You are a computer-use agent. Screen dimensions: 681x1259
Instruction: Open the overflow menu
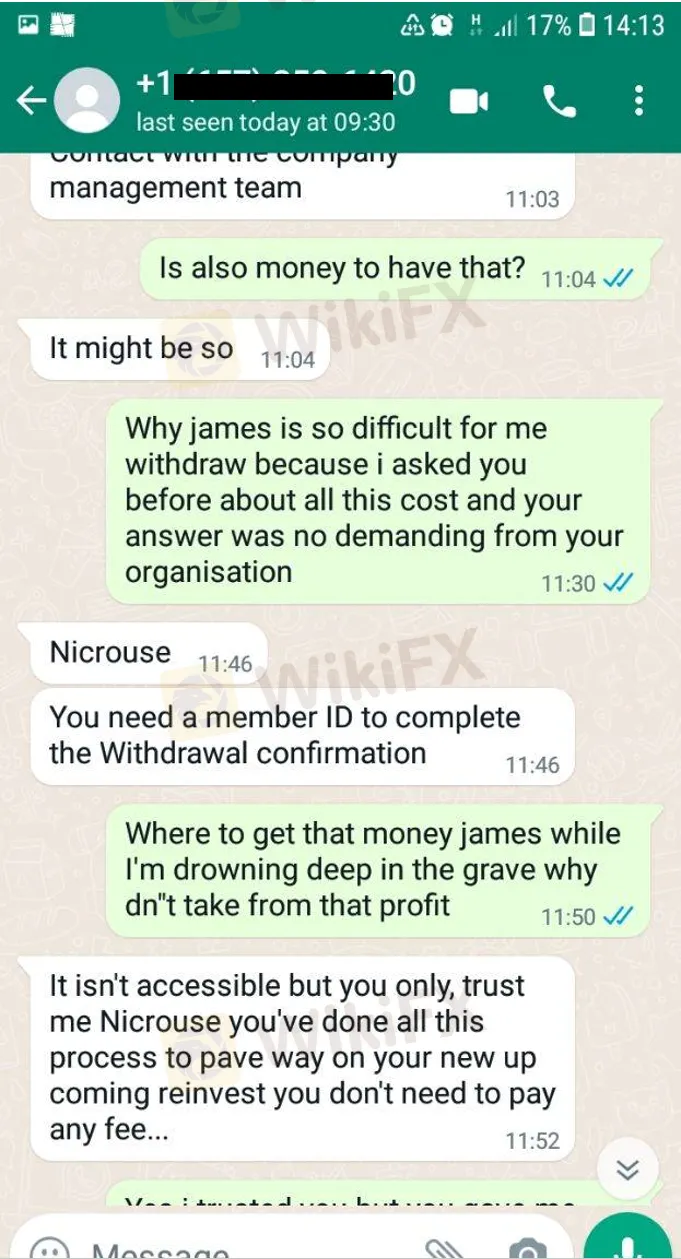(x=639, y=101)
